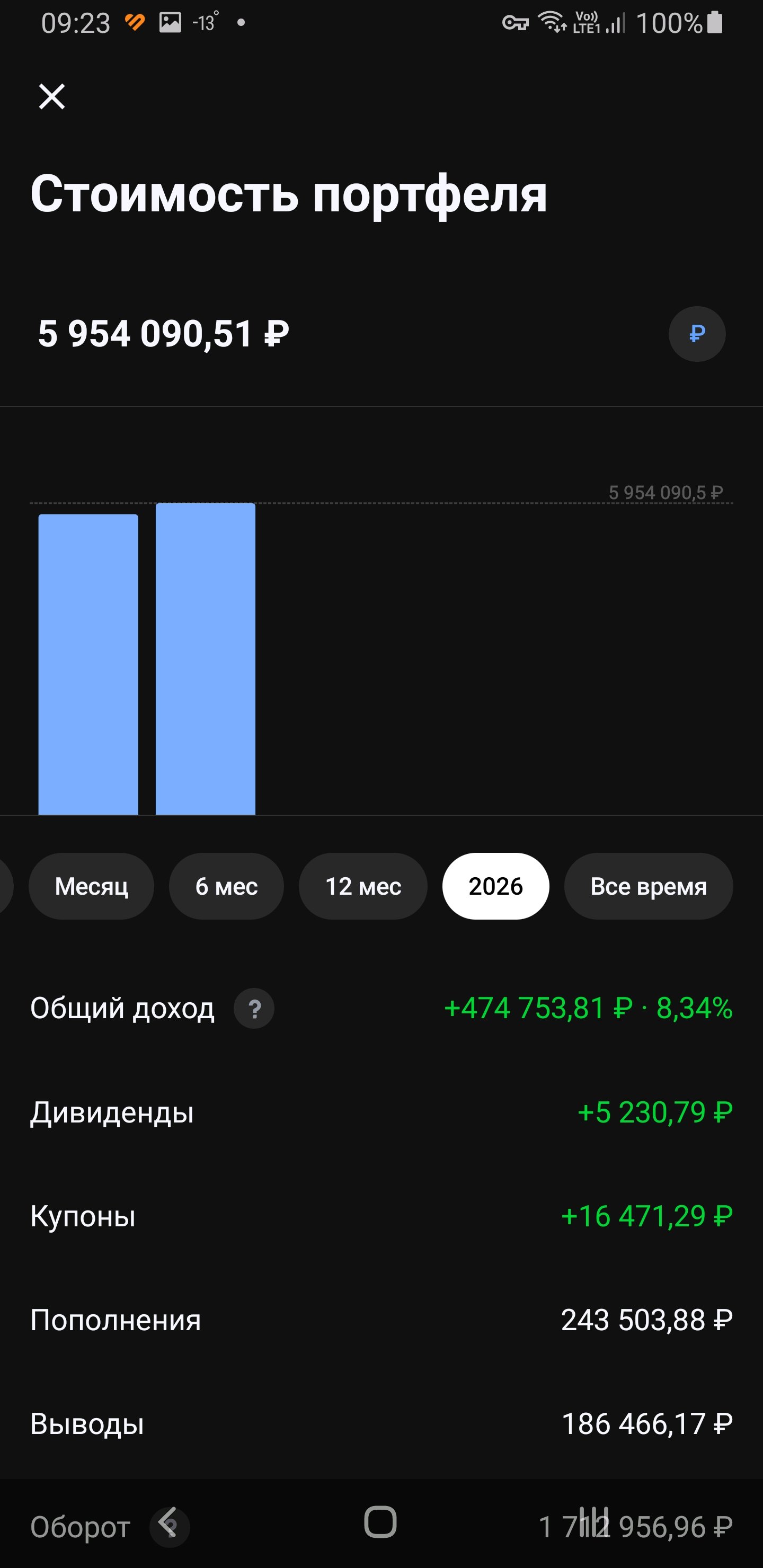Switch to the 6 мес period

(x=227, y=886)
